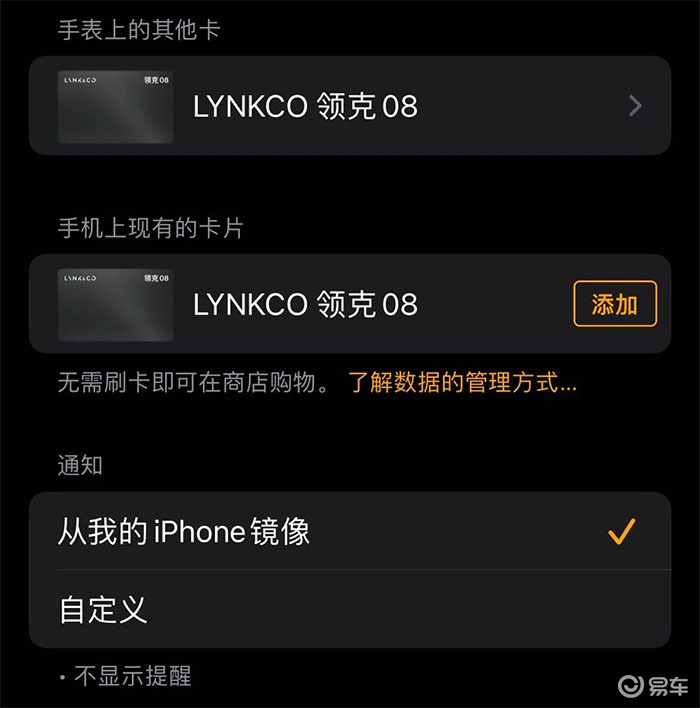Viewport: 700px width, 708px height.
Task: Choose 自定义 notification option
Action: coord(350,609)
